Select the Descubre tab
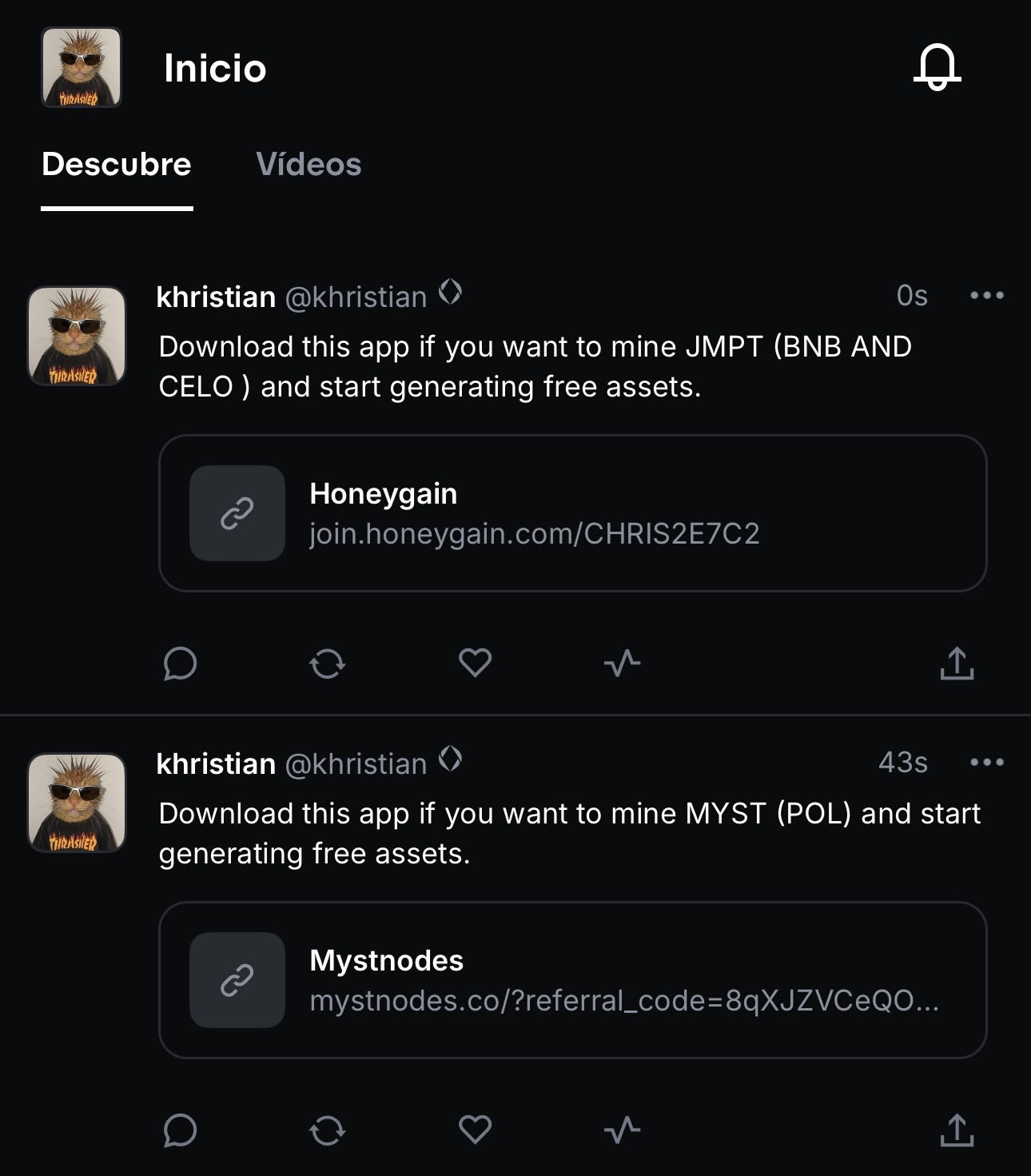 [x=117, y=165]
